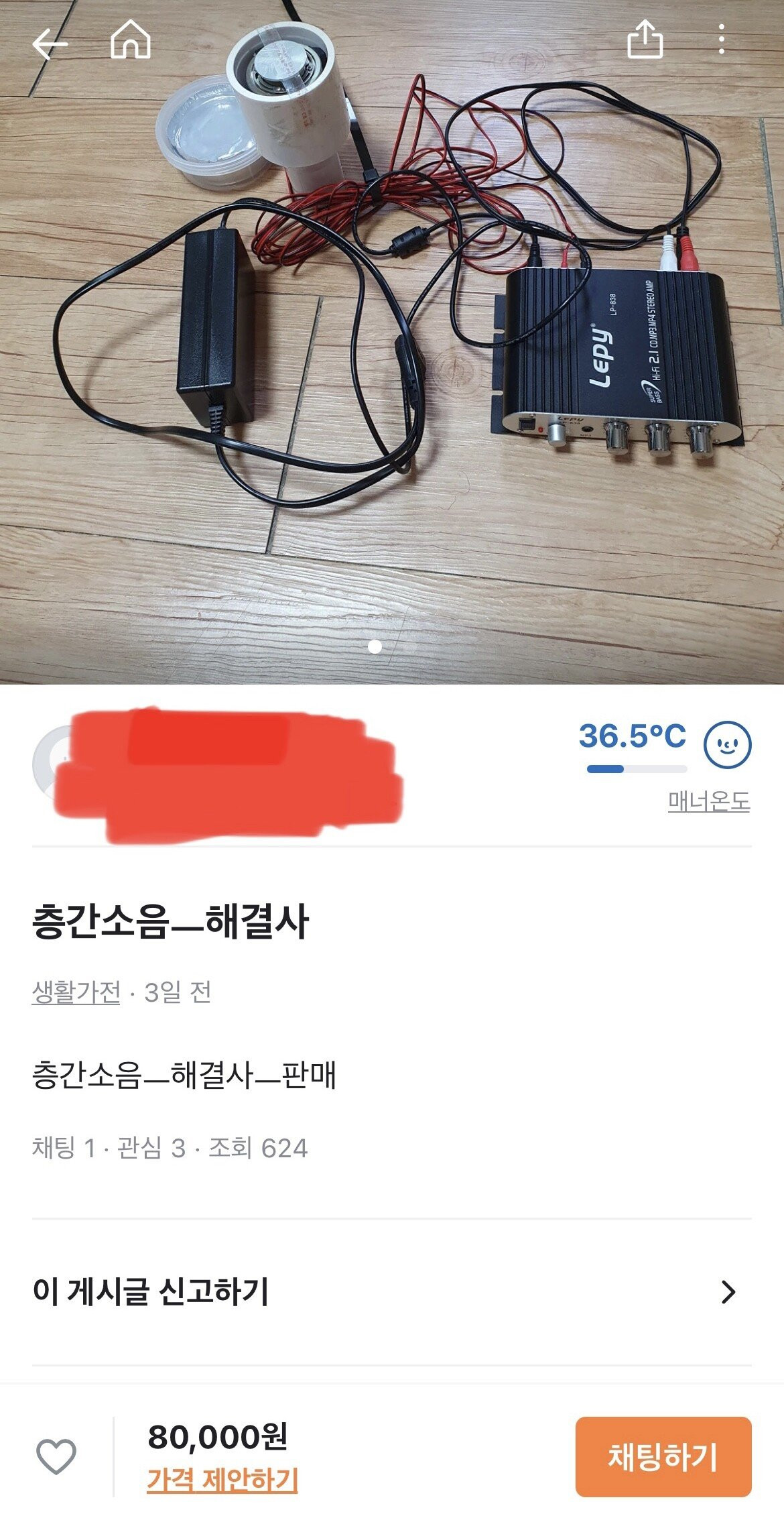Open the 매너온도 info link
This screenshot has height=1516, width=784.
[x=708, y=801]
